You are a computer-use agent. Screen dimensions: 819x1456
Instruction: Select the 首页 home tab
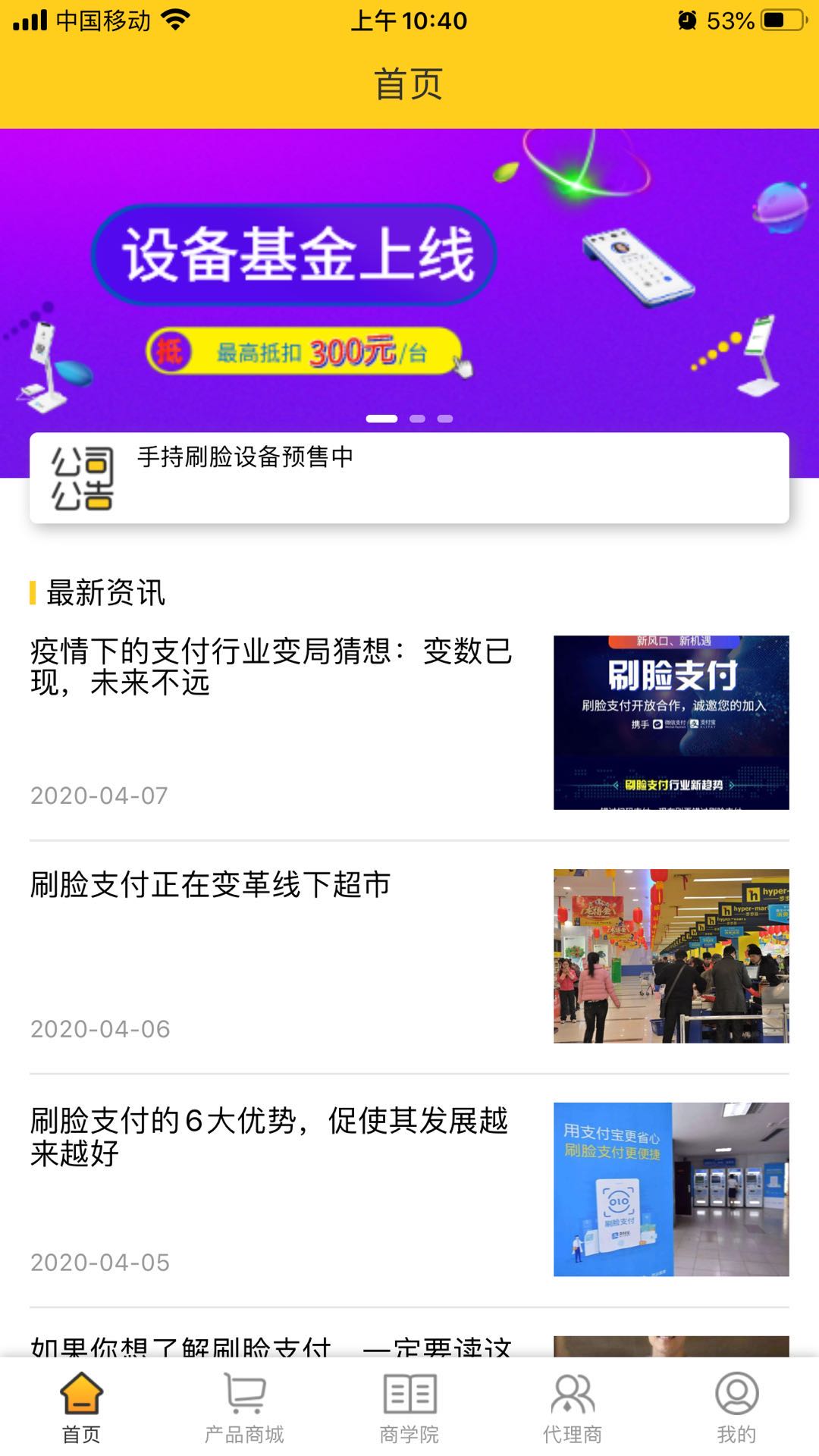coord(81,1408)
